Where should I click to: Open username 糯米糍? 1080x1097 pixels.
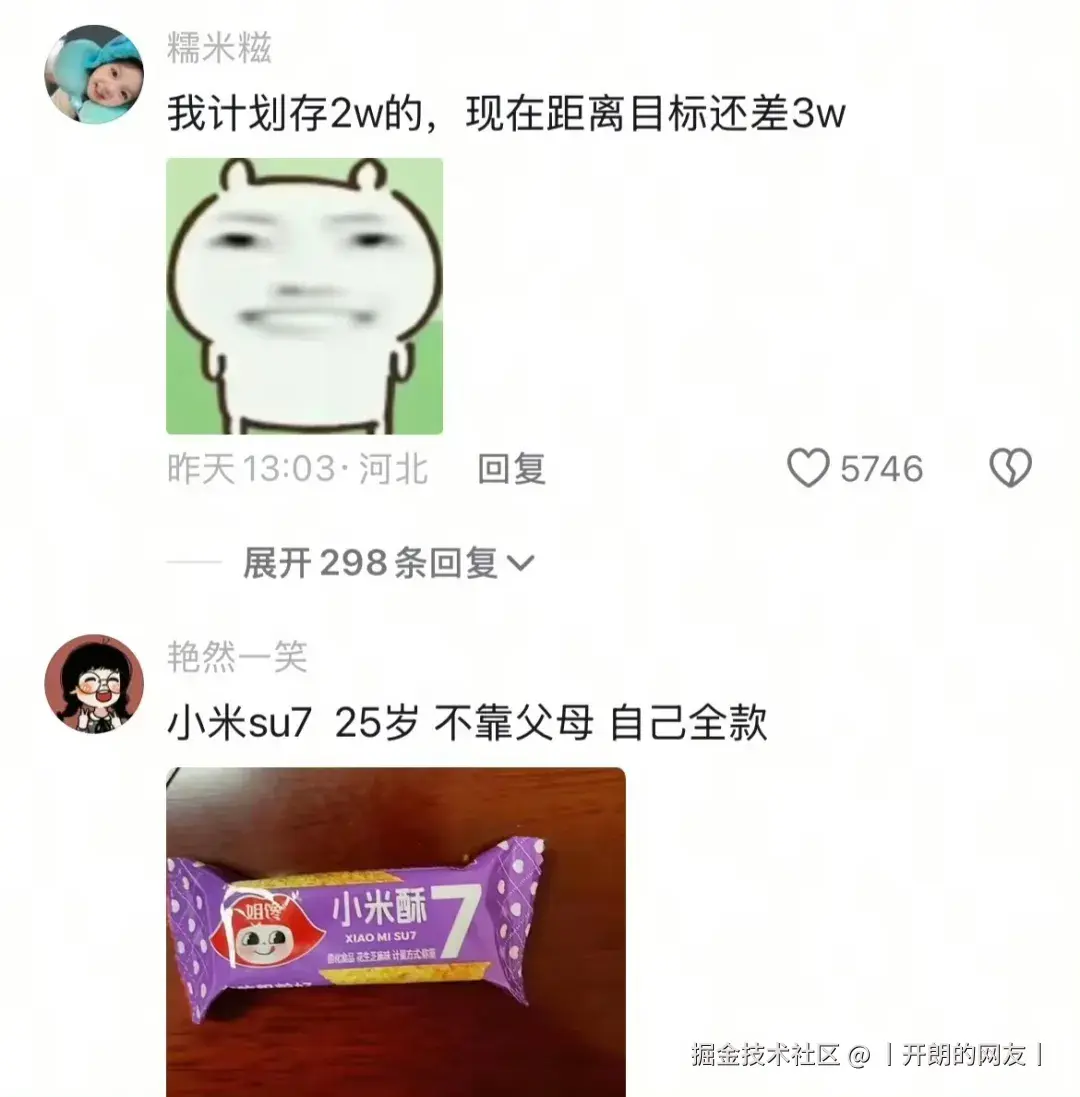point(219,48)
